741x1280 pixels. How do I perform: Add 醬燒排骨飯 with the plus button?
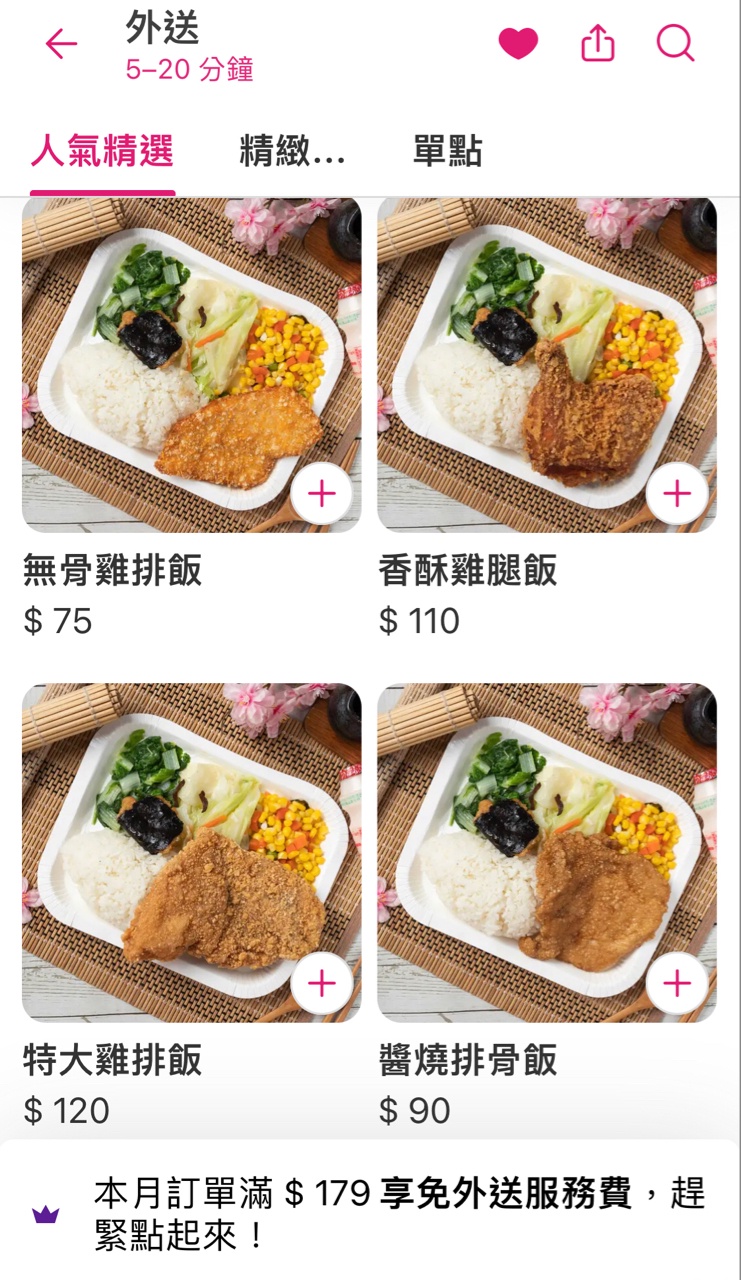[x=677, y=984]
